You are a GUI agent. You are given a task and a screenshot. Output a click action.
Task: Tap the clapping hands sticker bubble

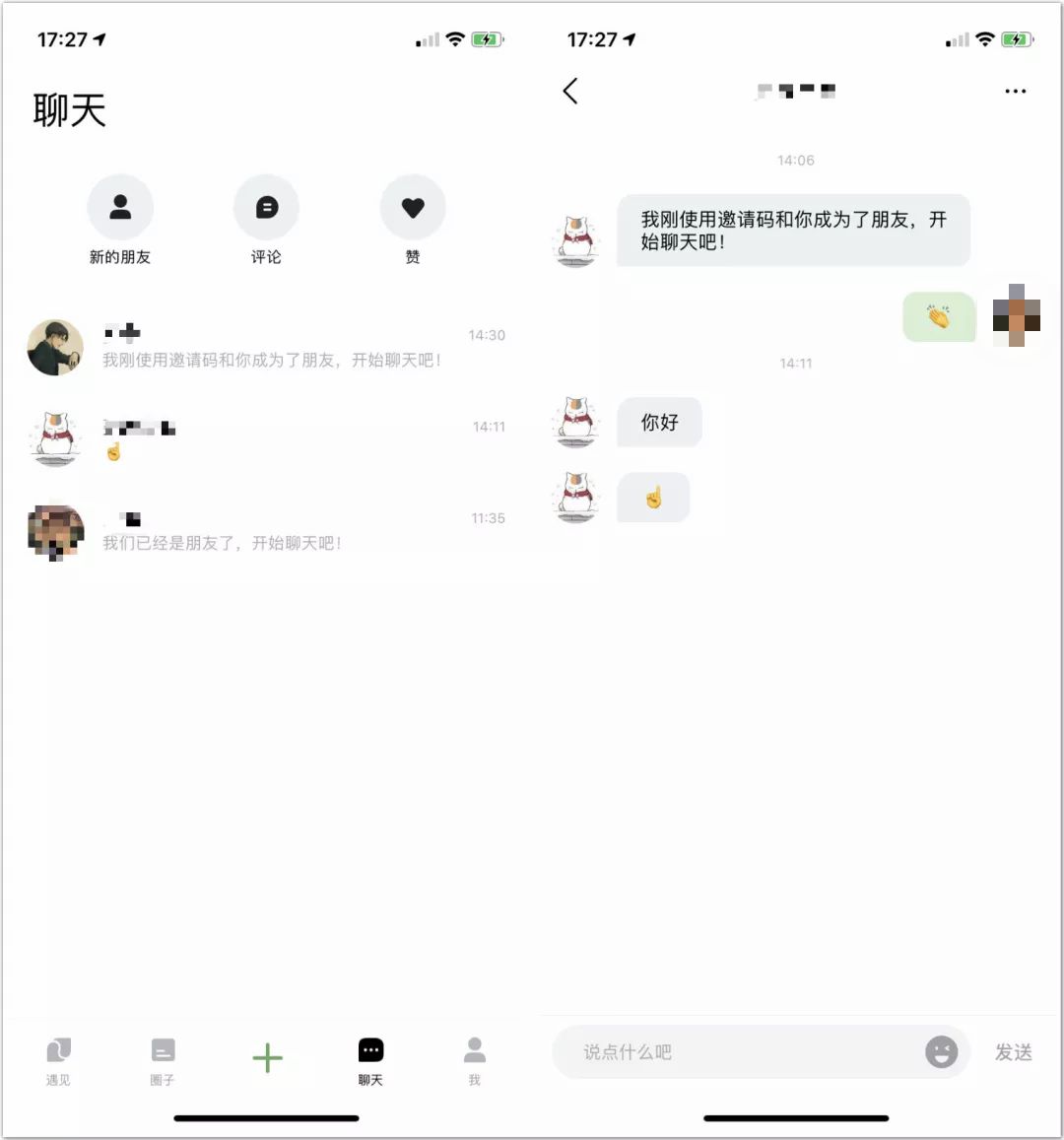(938, 316)
